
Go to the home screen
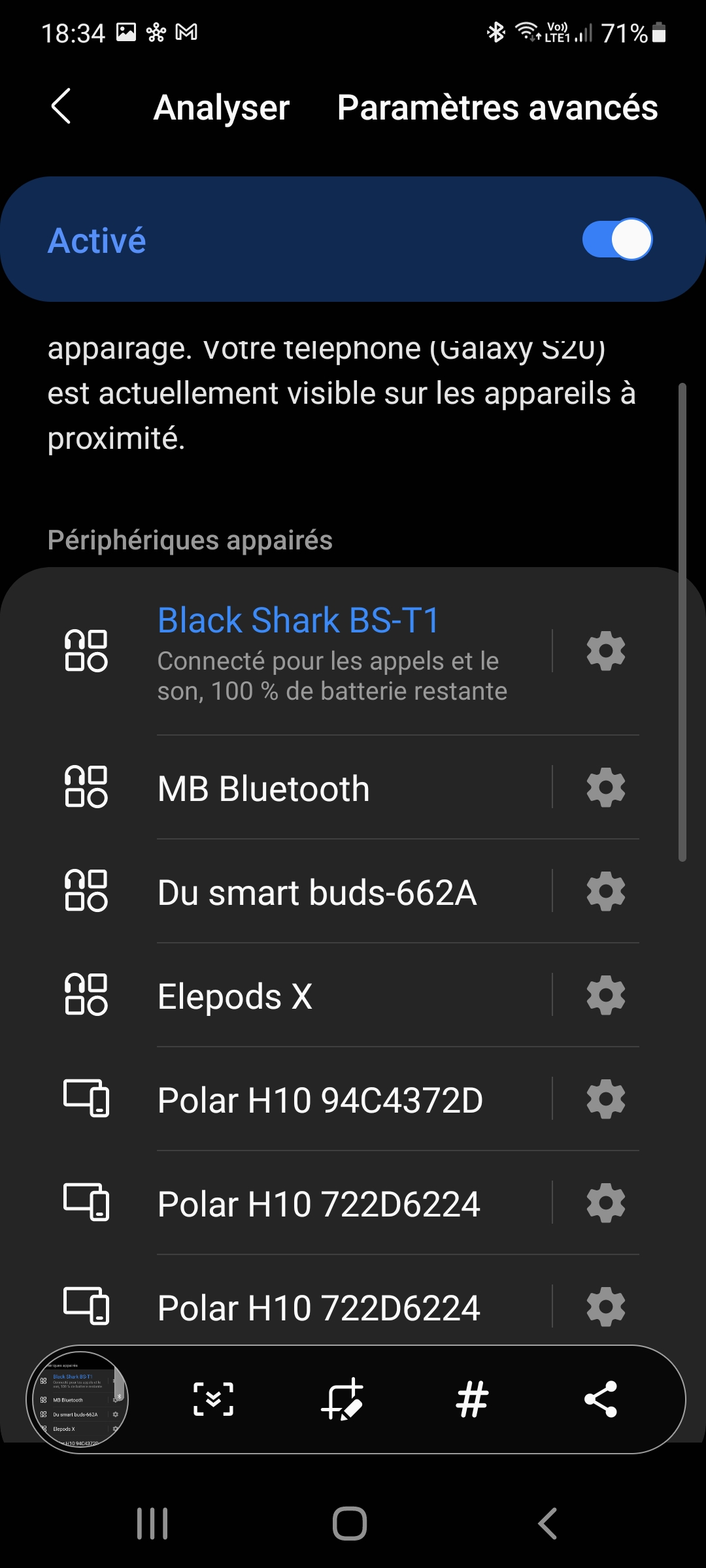click(x=350, y=1524)
